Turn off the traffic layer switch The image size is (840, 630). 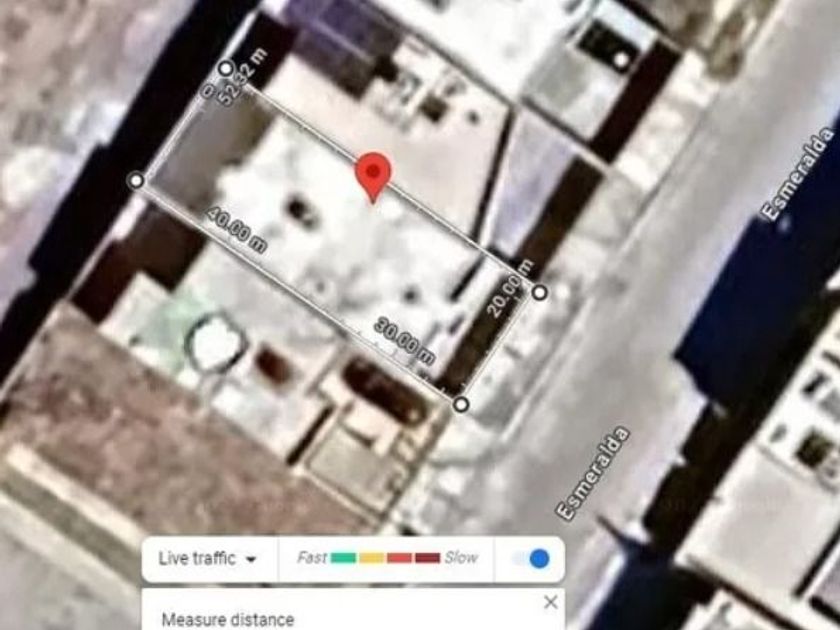click(x=531, y=558)
